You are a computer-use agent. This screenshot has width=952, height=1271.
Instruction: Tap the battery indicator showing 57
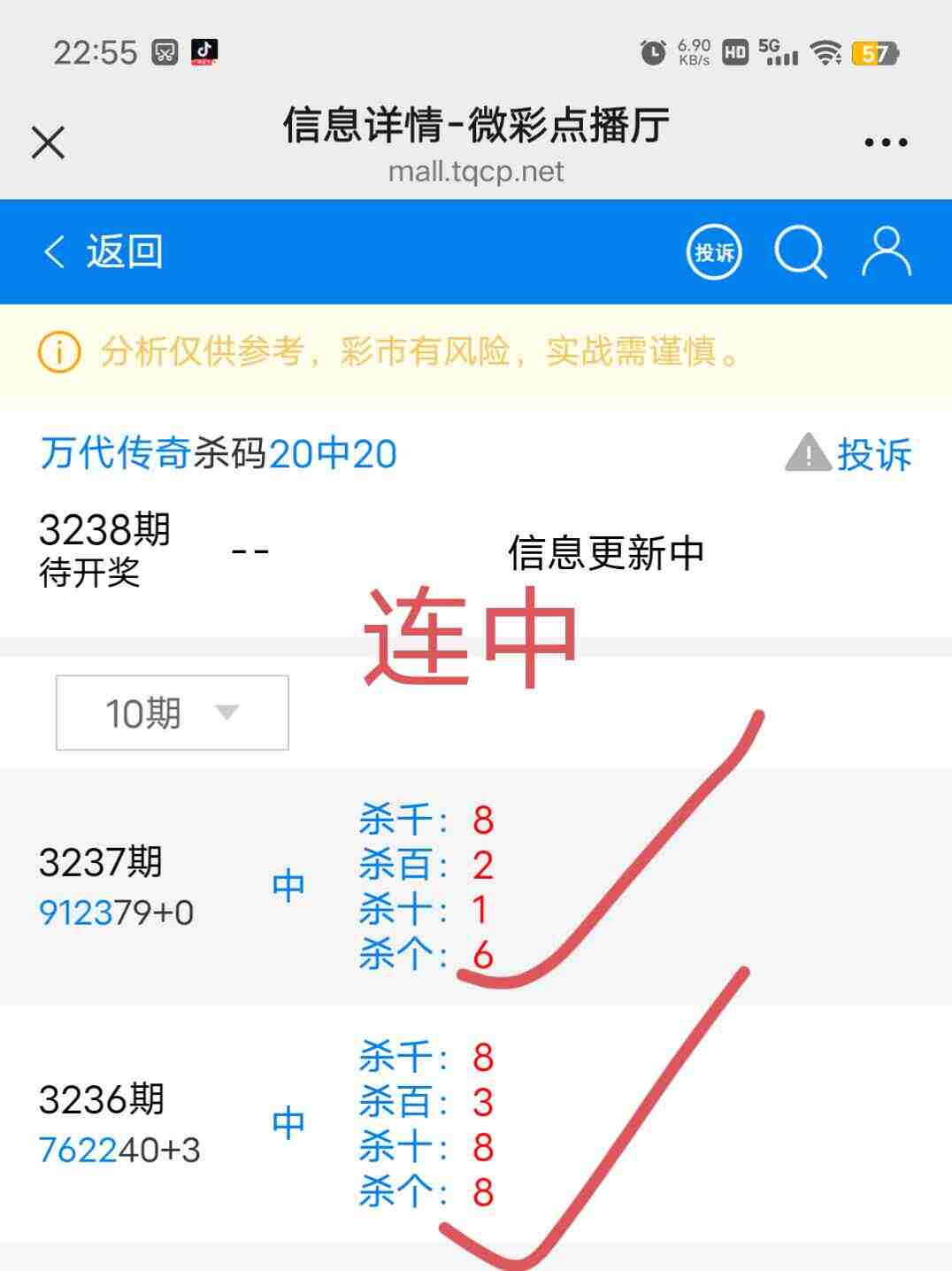tap(874, 53)
